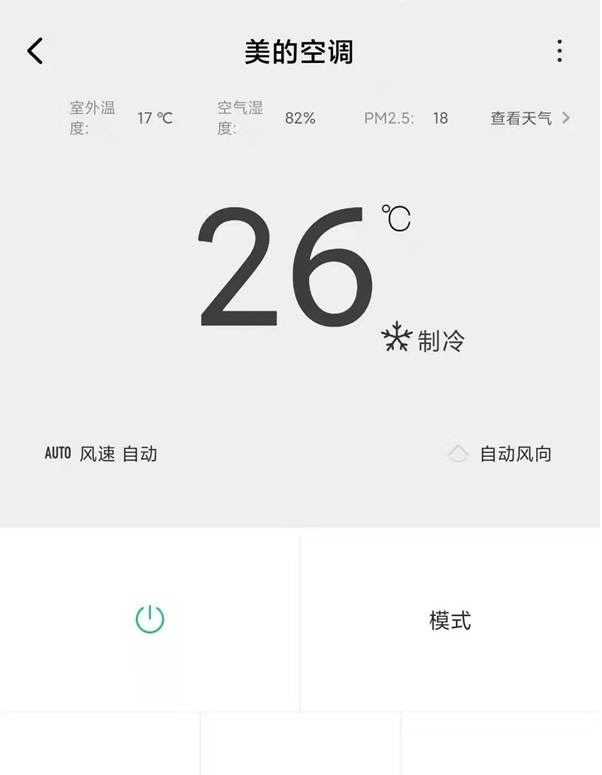
Task: Open 查看天气 weather details
Action: pyautogui.click(x=528, y=118)
